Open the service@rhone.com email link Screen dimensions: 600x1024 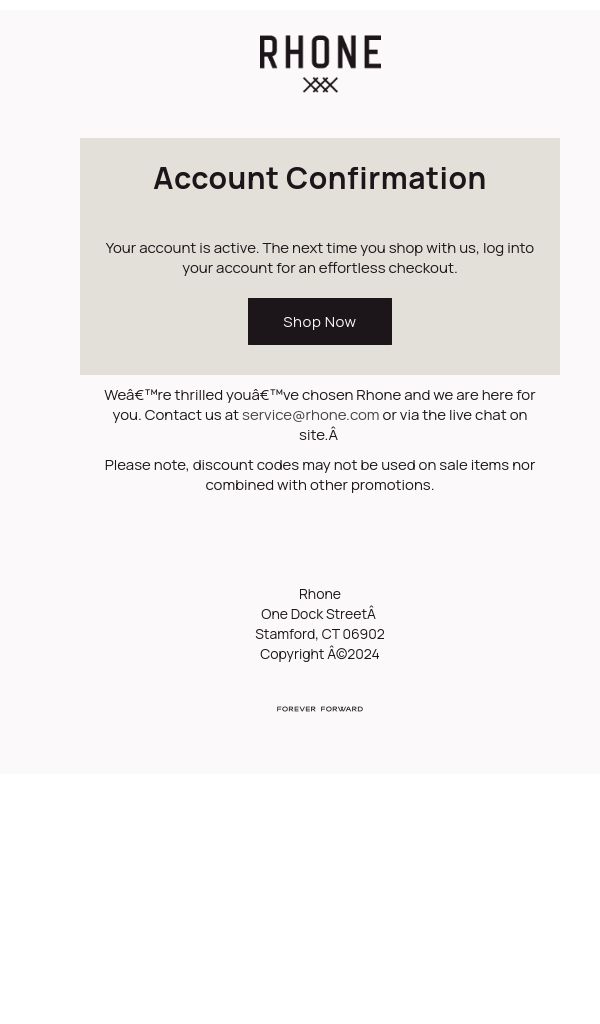(310, 415)
